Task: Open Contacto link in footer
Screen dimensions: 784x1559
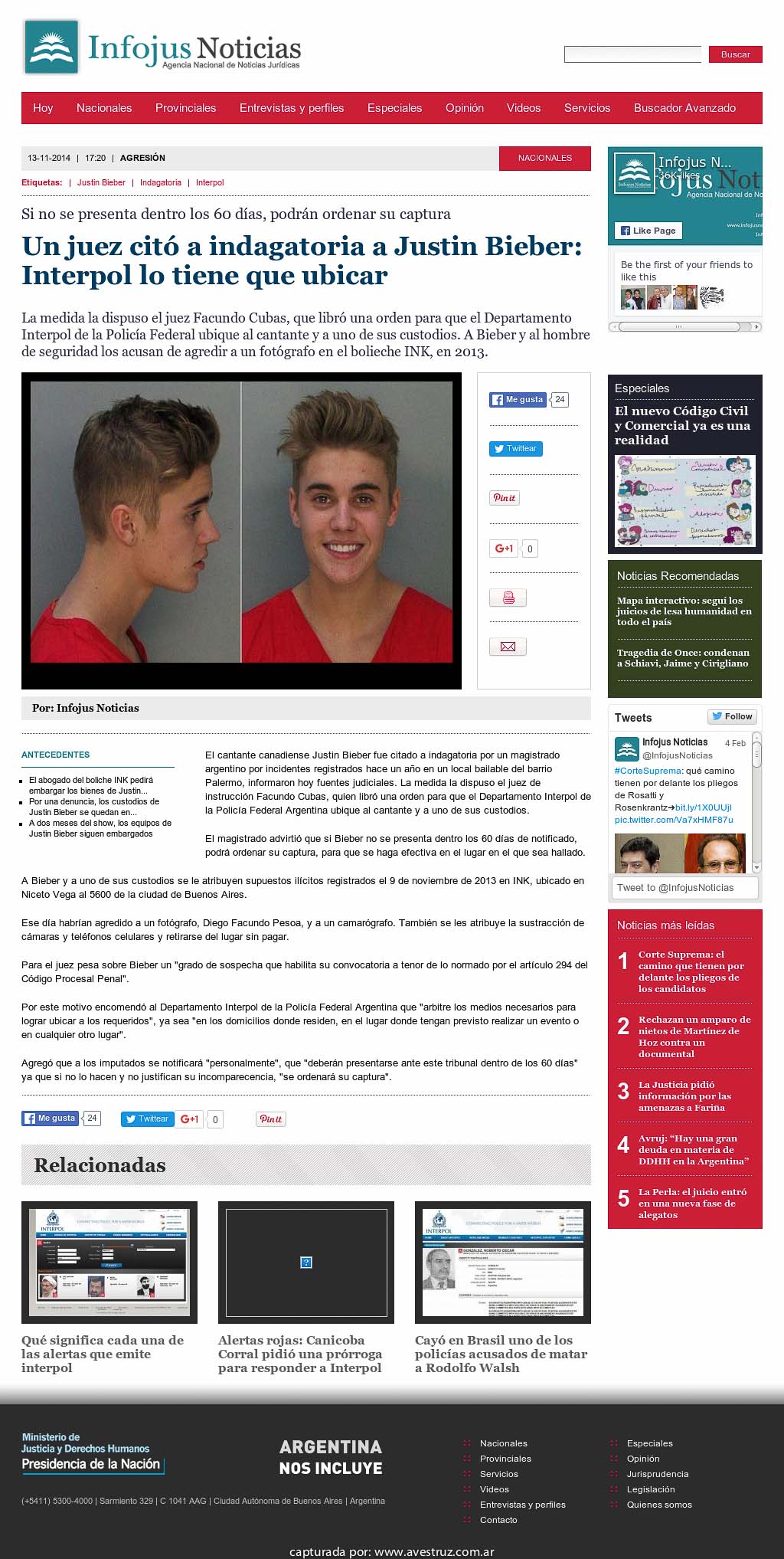Action: pos(498,1520)
